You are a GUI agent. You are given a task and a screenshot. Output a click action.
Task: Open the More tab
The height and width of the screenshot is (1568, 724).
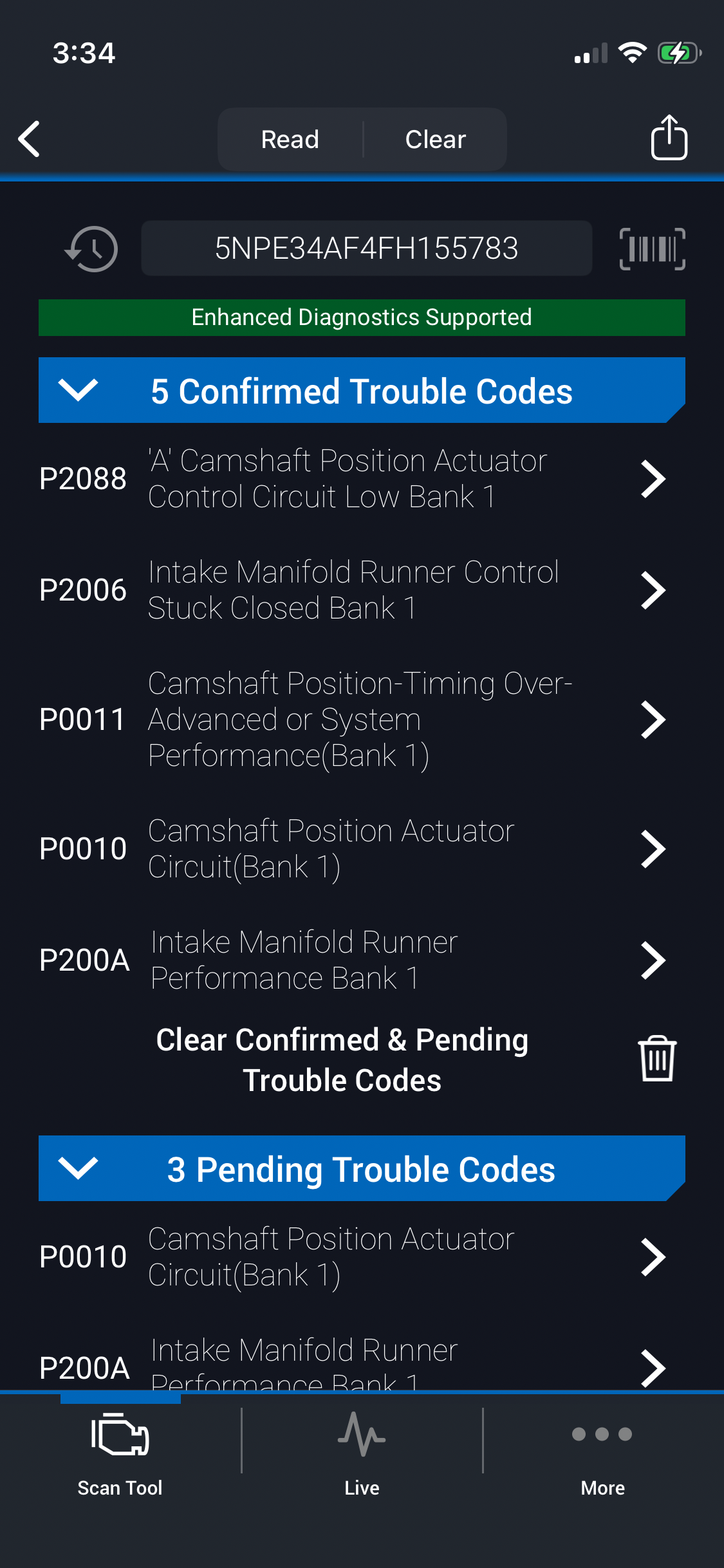tap(602, 1451)
